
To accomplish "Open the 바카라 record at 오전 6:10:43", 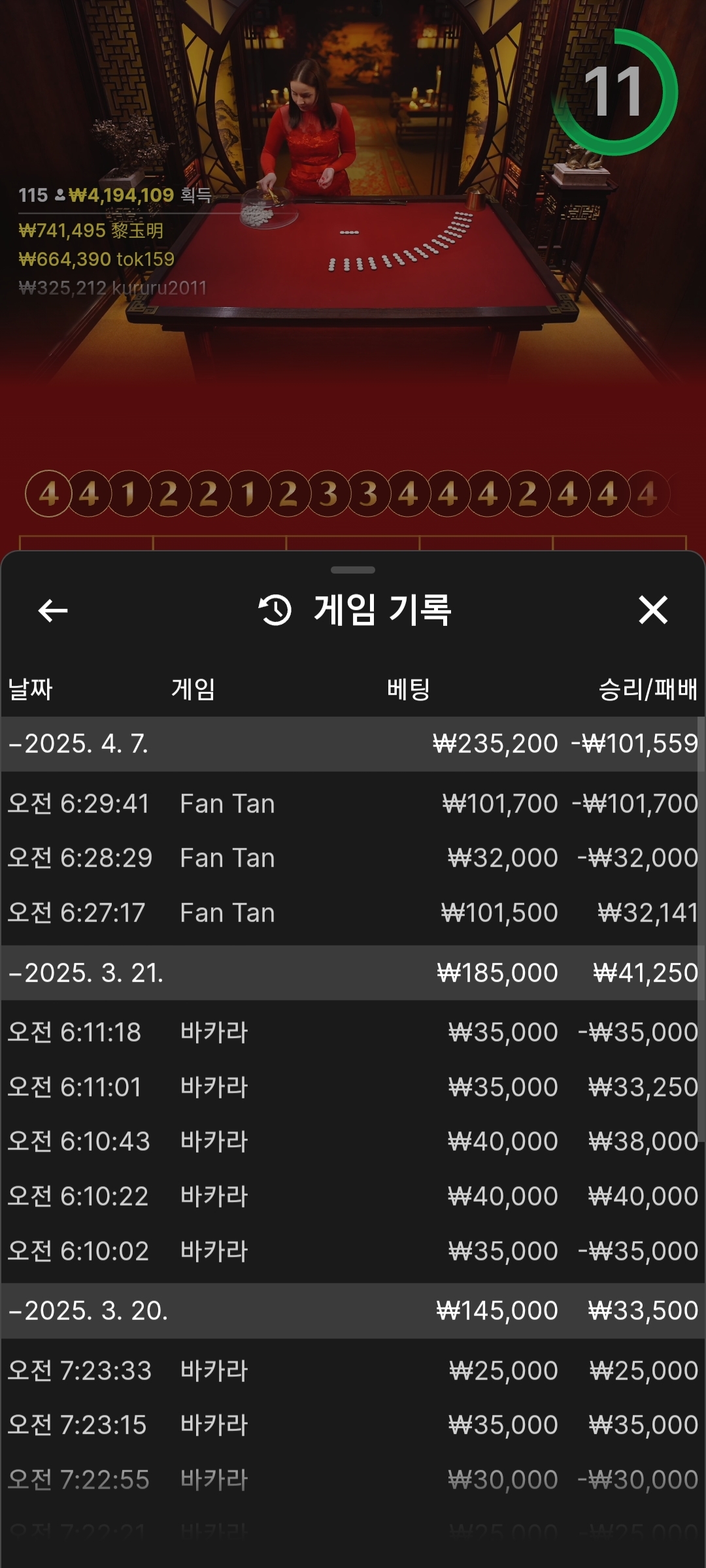I will click(x=353, y=1141).
